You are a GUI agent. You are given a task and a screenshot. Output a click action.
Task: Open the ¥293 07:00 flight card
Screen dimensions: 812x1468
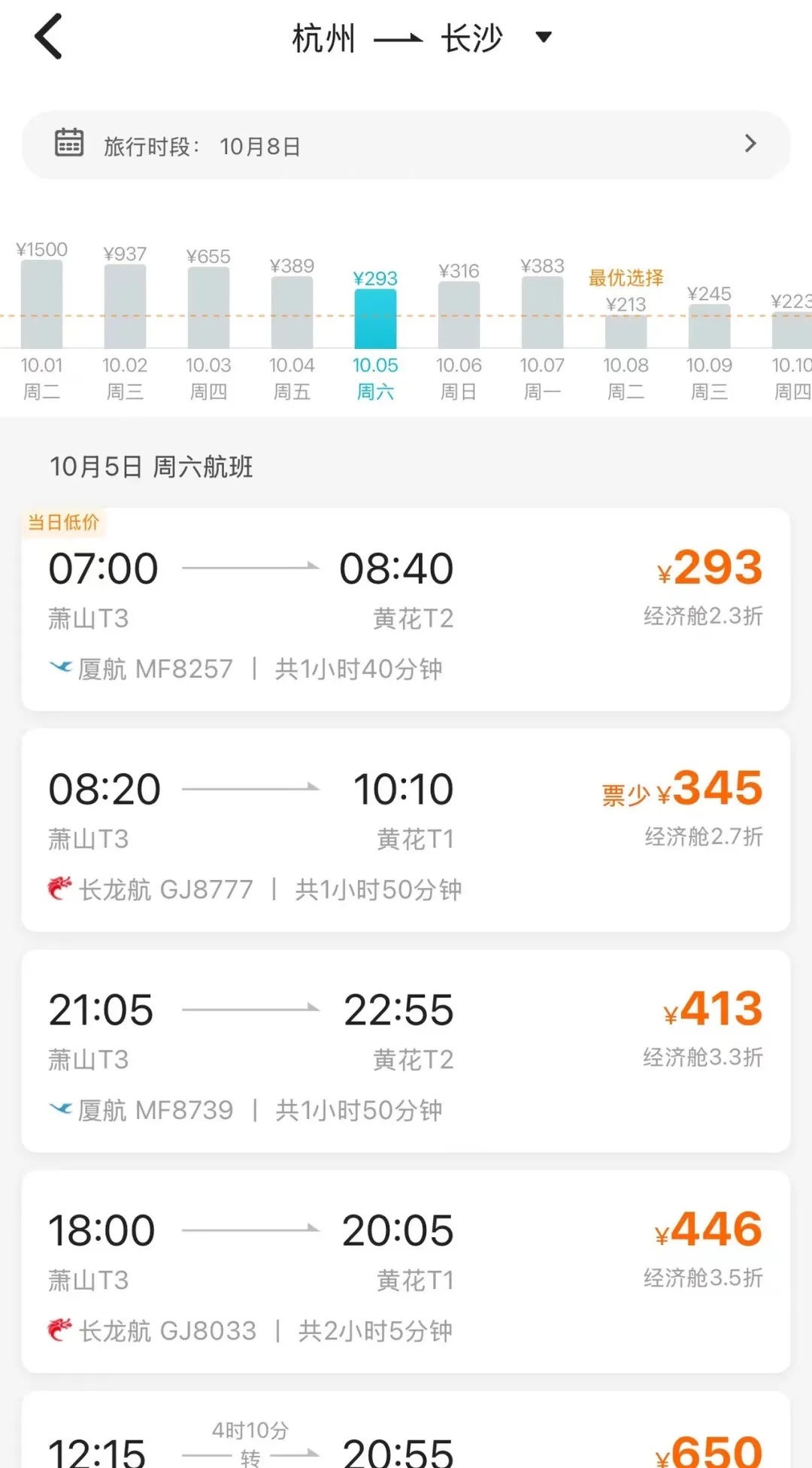pyautogui.click(x=406, y=609)
